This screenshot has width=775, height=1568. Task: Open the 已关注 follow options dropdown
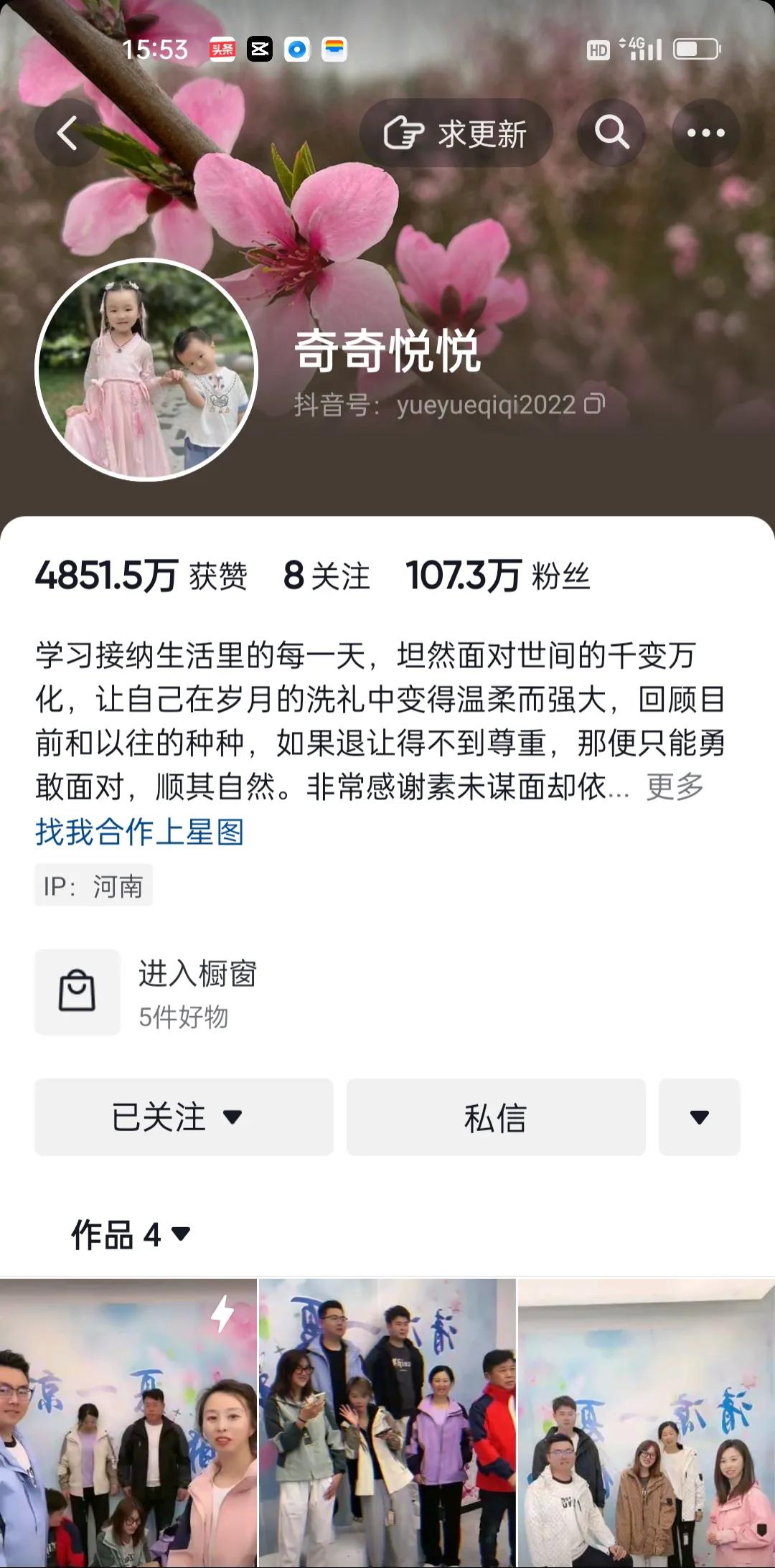tap(184, 1117)
